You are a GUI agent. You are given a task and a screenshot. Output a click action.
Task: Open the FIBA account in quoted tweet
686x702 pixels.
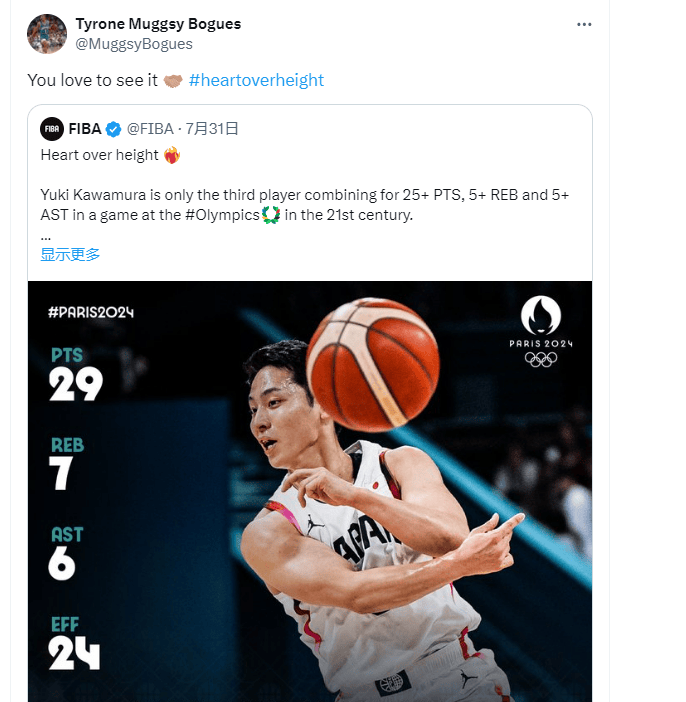pyautogui.click(x=85, y=129)
